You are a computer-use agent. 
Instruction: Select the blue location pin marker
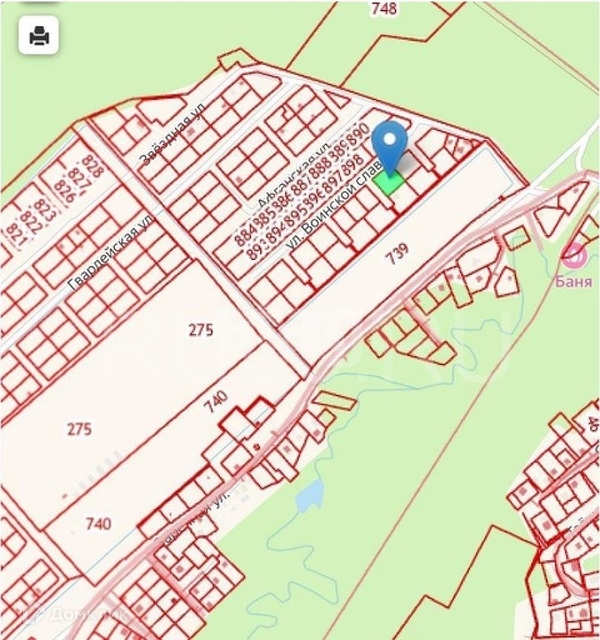[x=390, y=149]
